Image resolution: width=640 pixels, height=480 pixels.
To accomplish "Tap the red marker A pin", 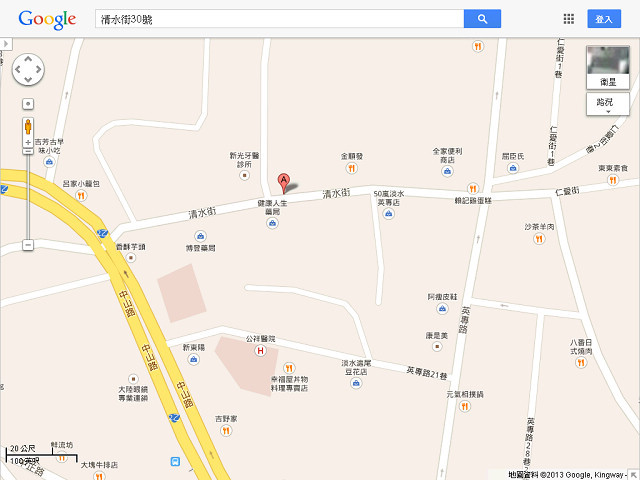I will click(x=284, y=182).
